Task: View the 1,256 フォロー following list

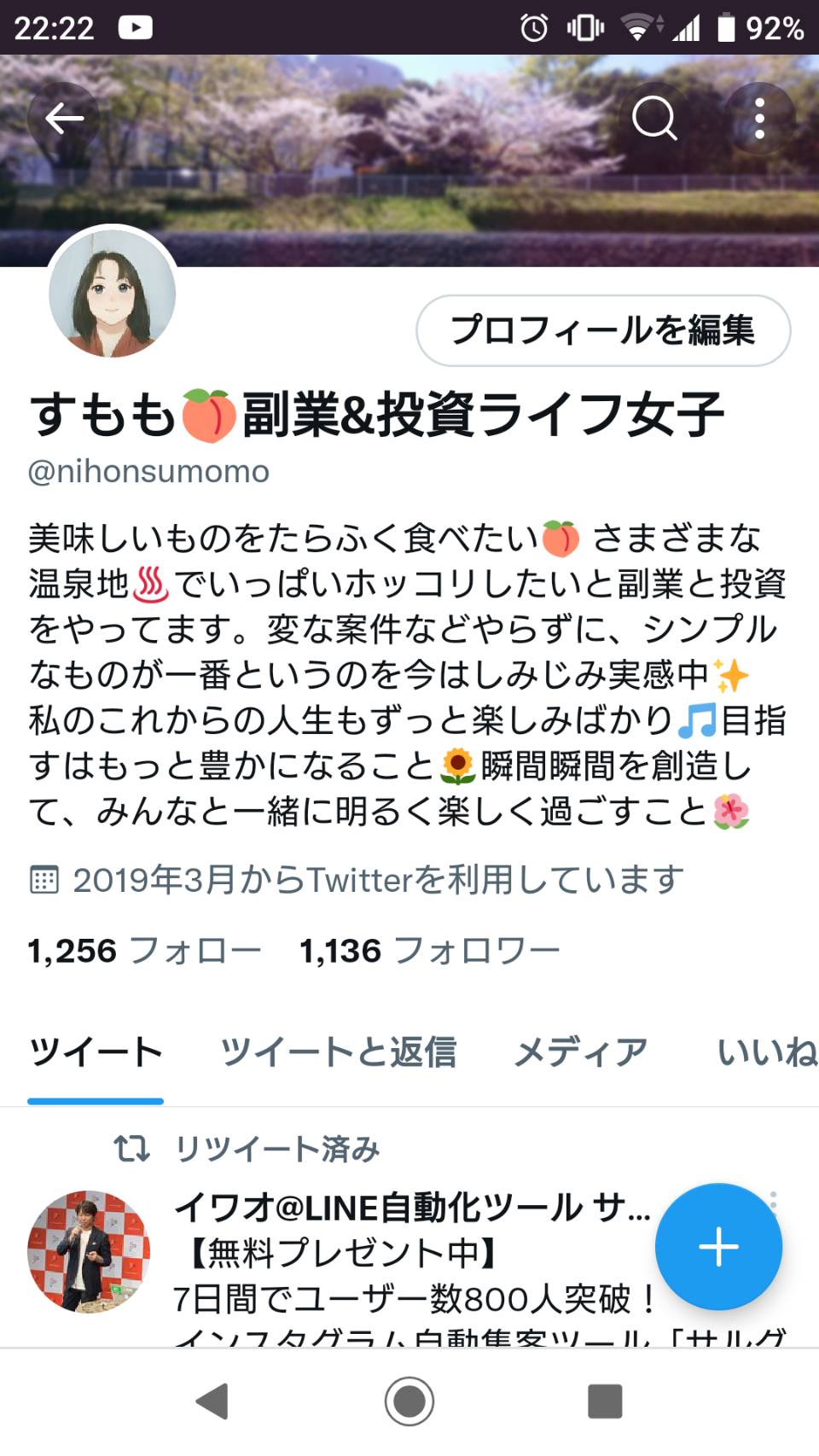Action: click(x=144, y=950)
